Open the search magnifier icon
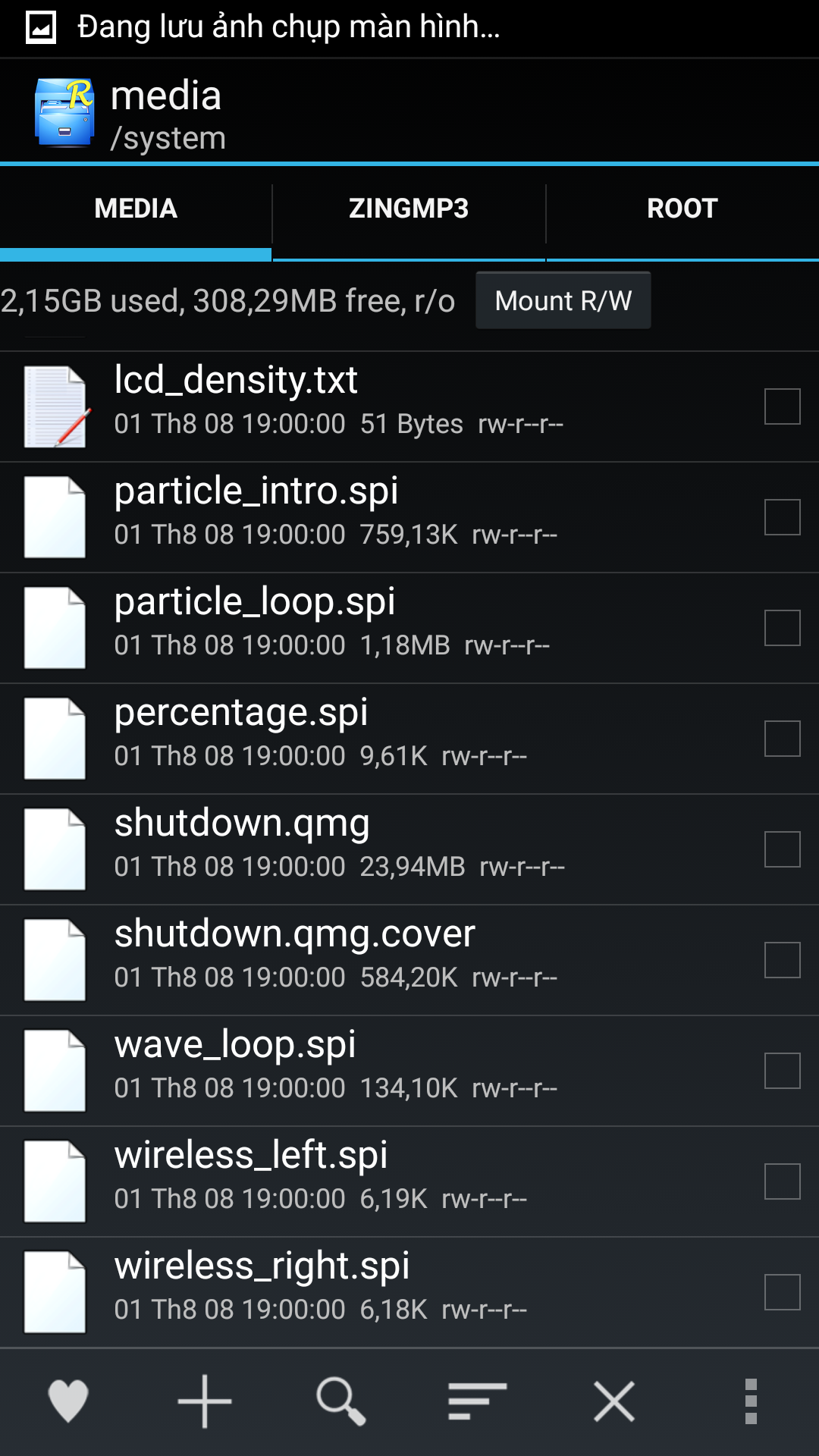The image size is (819, 1456). tap(341, 1401)
